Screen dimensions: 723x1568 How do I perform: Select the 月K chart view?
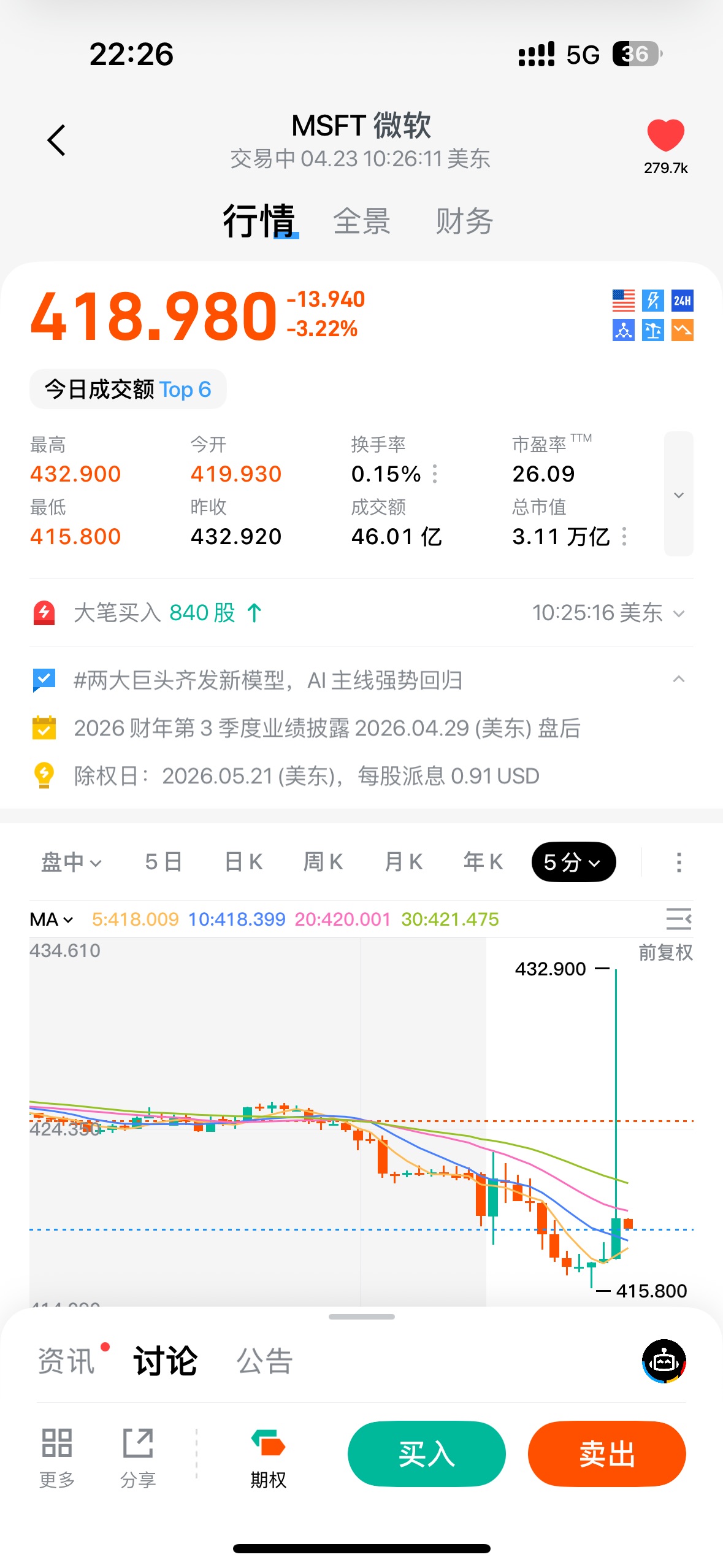404,862
